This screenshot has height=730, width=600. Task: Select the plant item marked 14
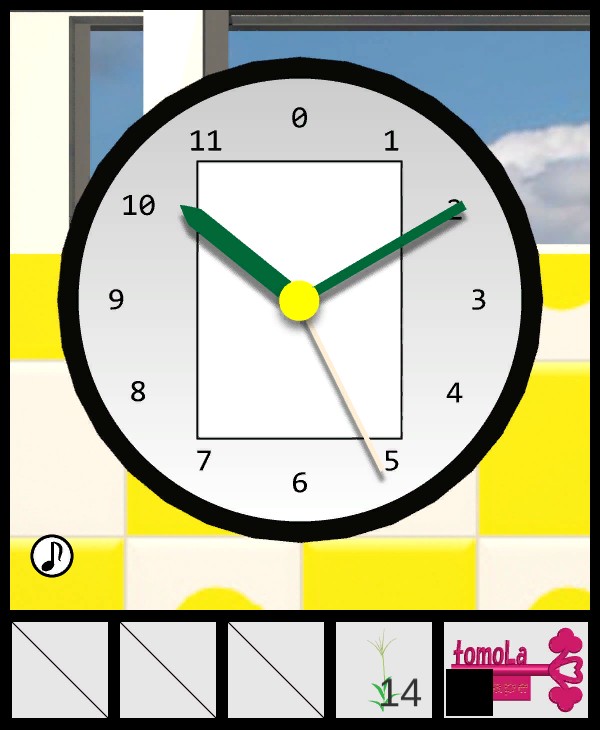click(x=384, y=670)
